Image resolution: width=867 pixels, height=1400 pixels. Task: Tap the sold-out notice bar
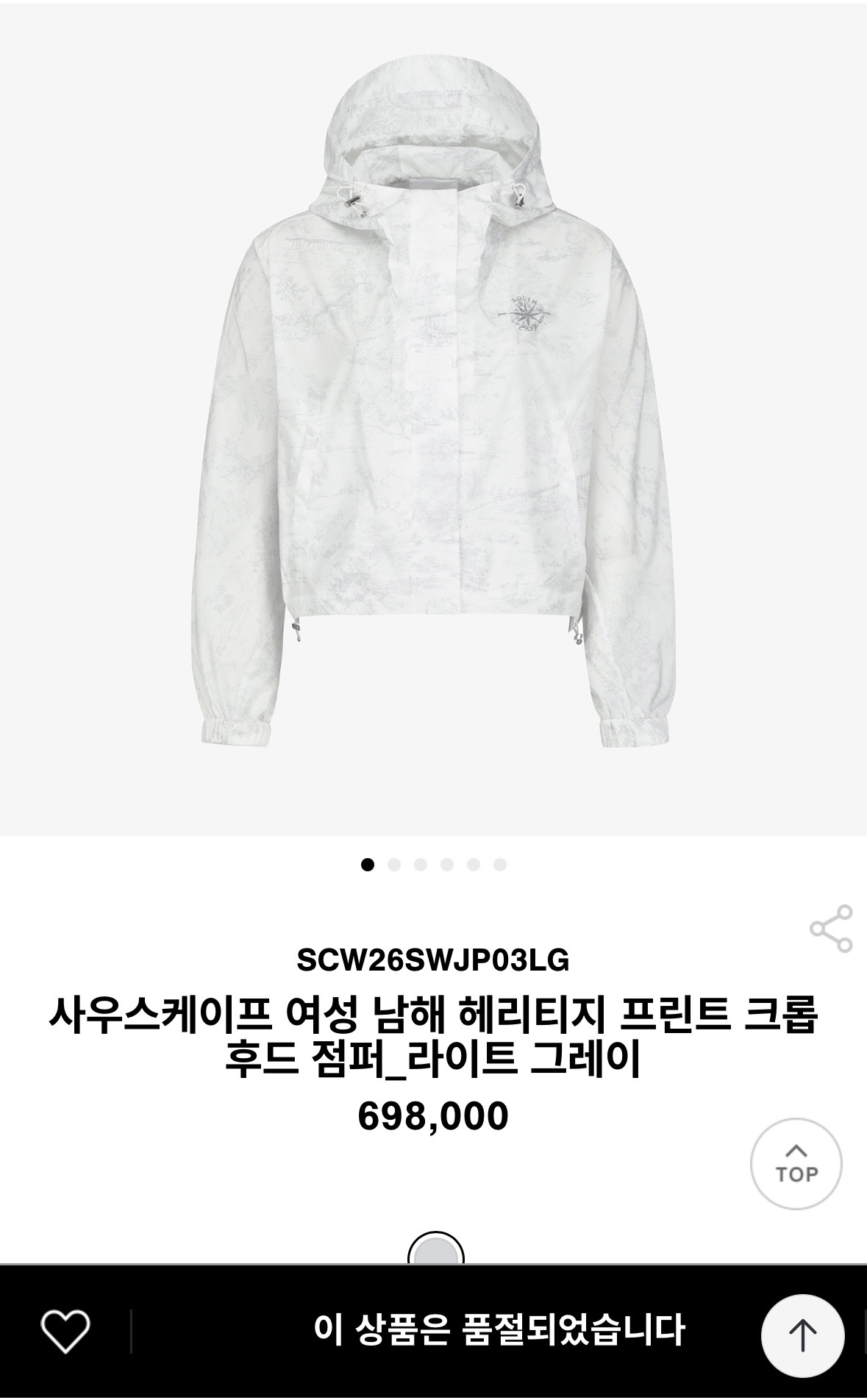499,1330
